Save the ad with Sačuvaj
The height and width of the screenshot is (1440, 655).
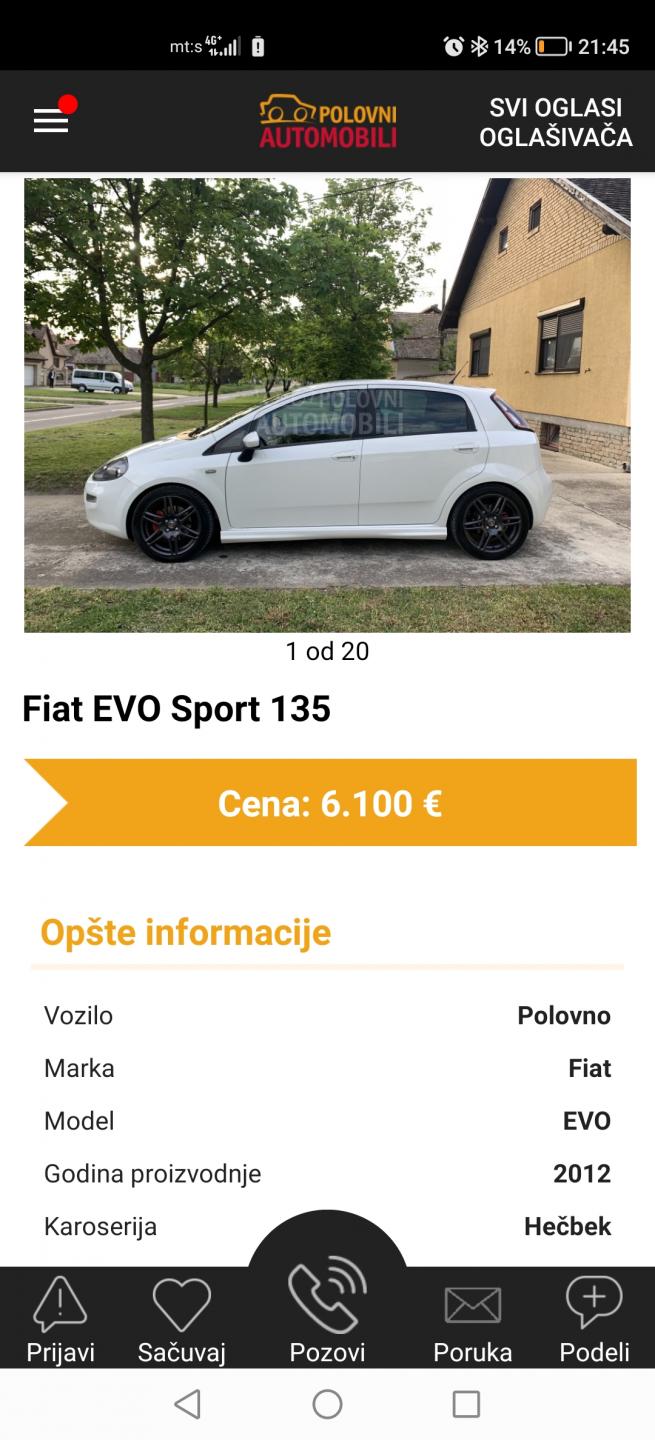click(x=181, y=1320)
